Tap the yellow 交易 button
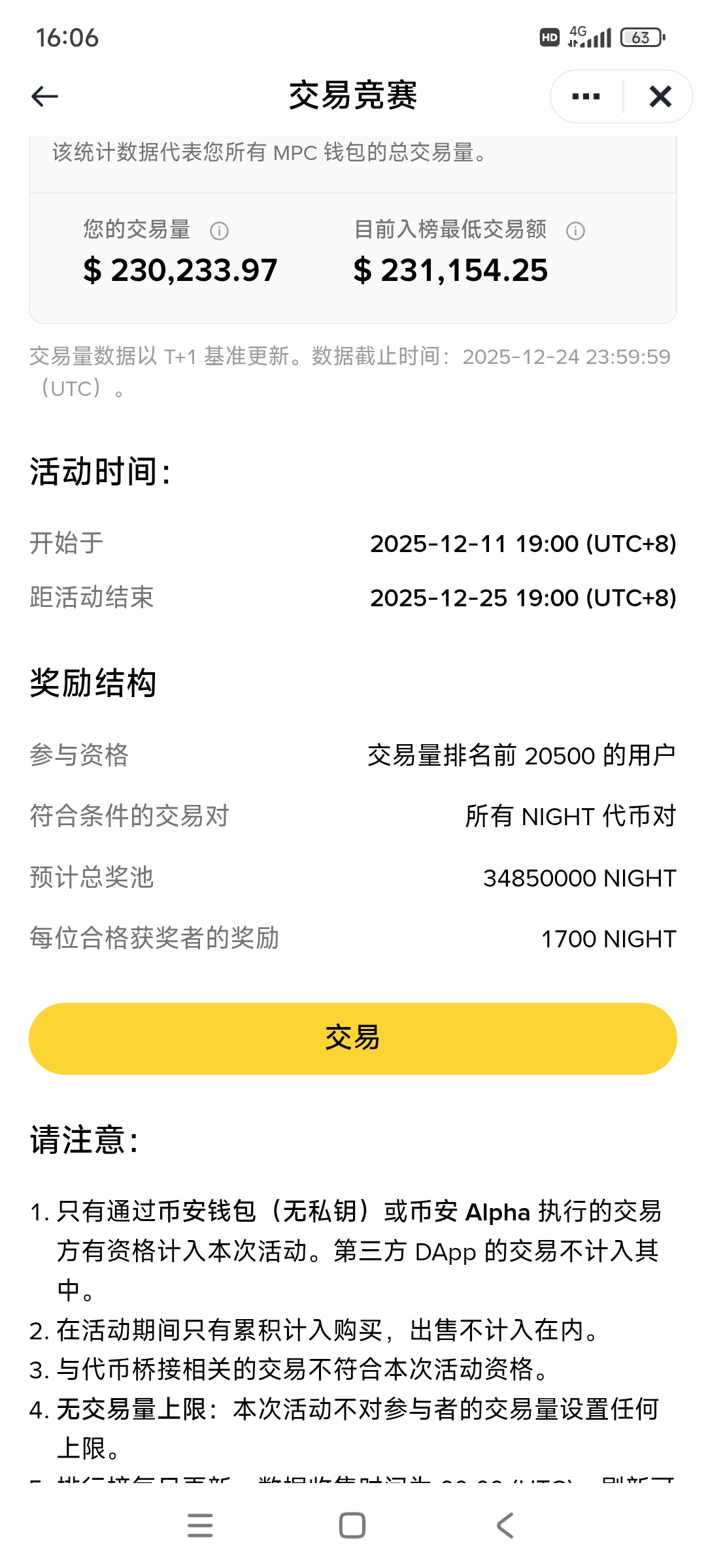This screenshot has height=1568, width=706. pos(353,1038)
